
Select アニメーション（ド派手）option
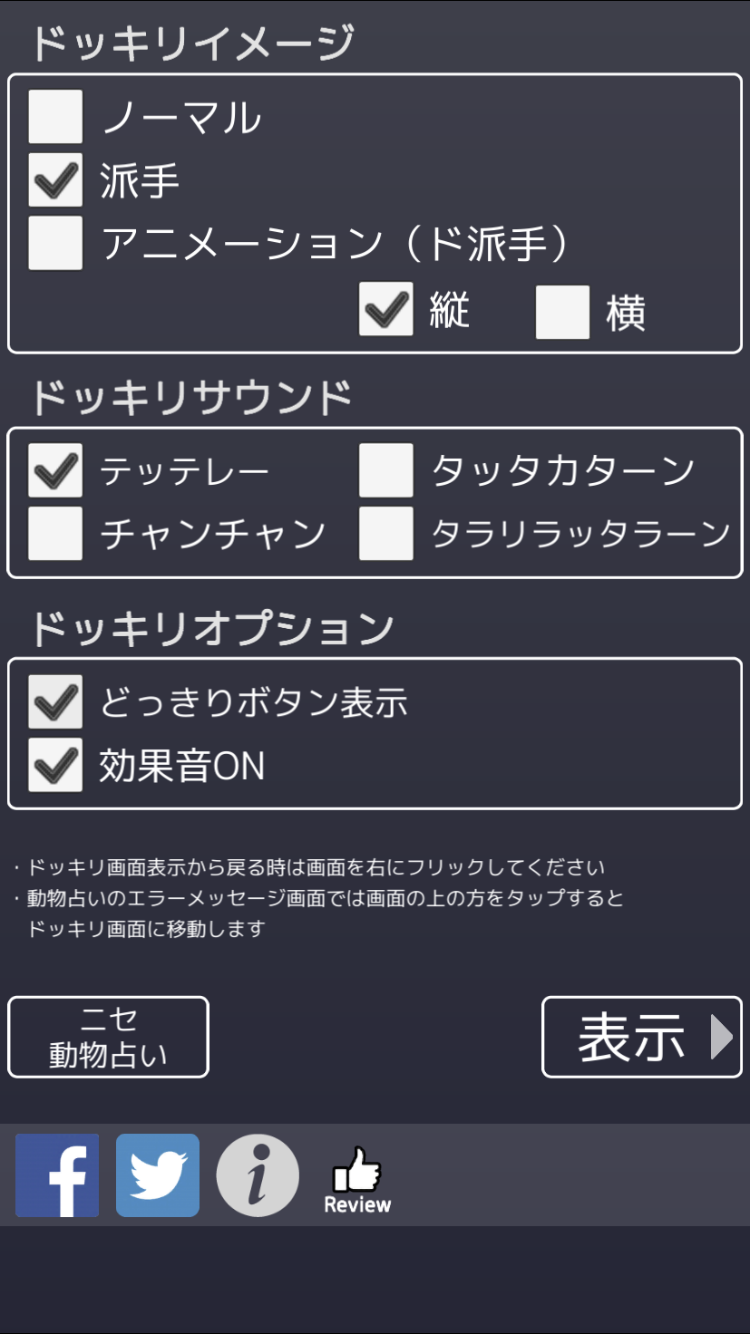55,243
